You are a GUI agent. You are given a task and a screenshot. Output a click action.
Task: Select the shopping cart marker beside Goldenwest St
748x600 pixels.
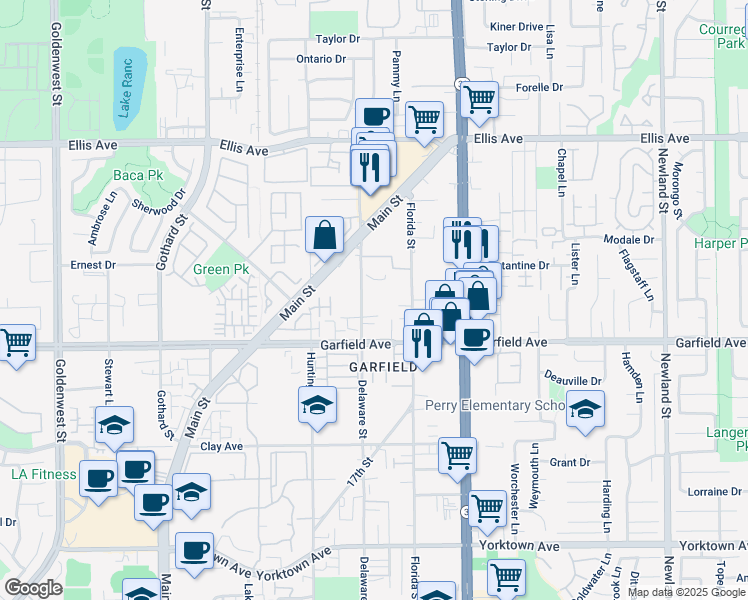pos(16,342)
